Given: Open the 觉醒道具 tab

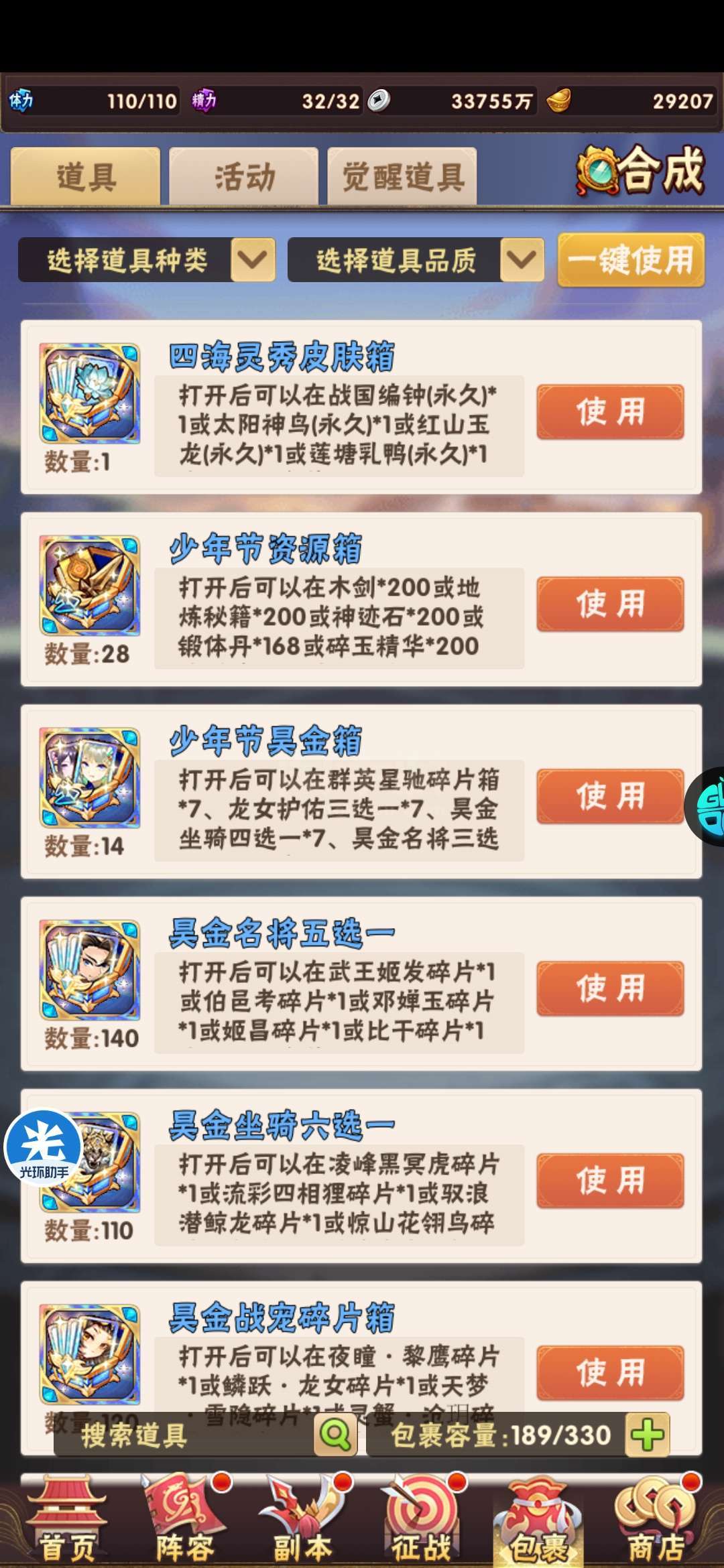Looking at the screenshot, I should point(402,177).
